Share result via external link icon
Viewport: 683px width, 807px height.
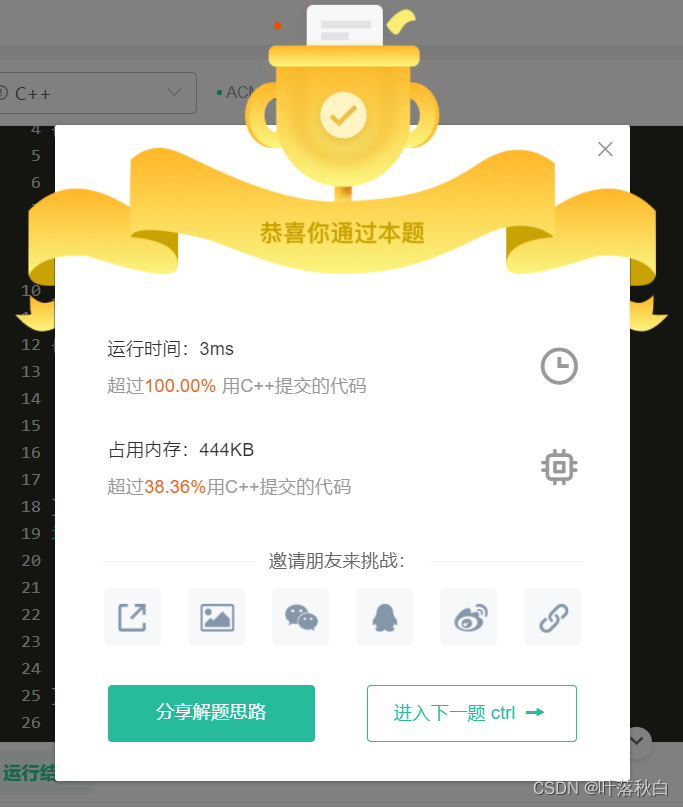click(132, 617)
